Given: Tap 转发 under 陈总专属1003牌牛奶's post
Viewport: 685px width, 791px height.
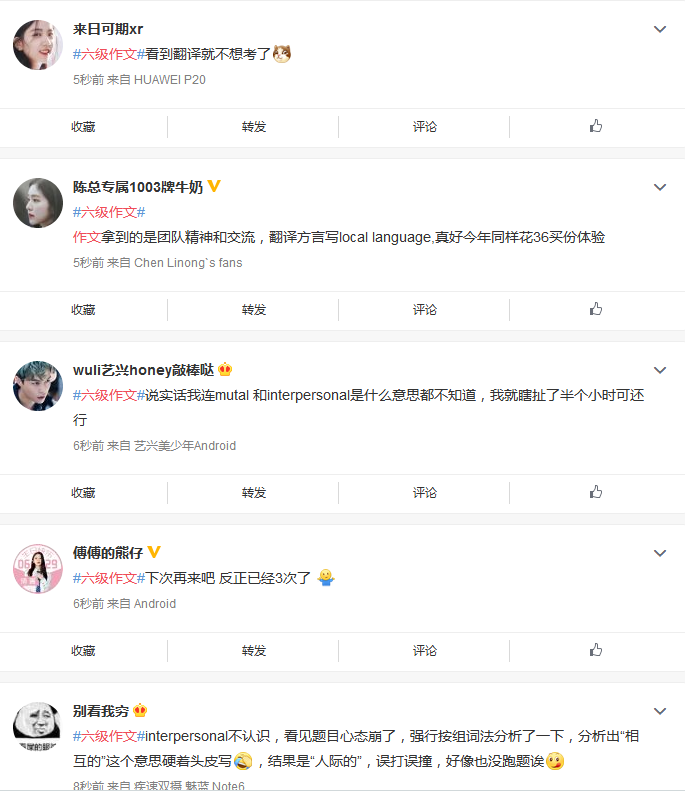Looking at the screenshot, I should point(254,310).
